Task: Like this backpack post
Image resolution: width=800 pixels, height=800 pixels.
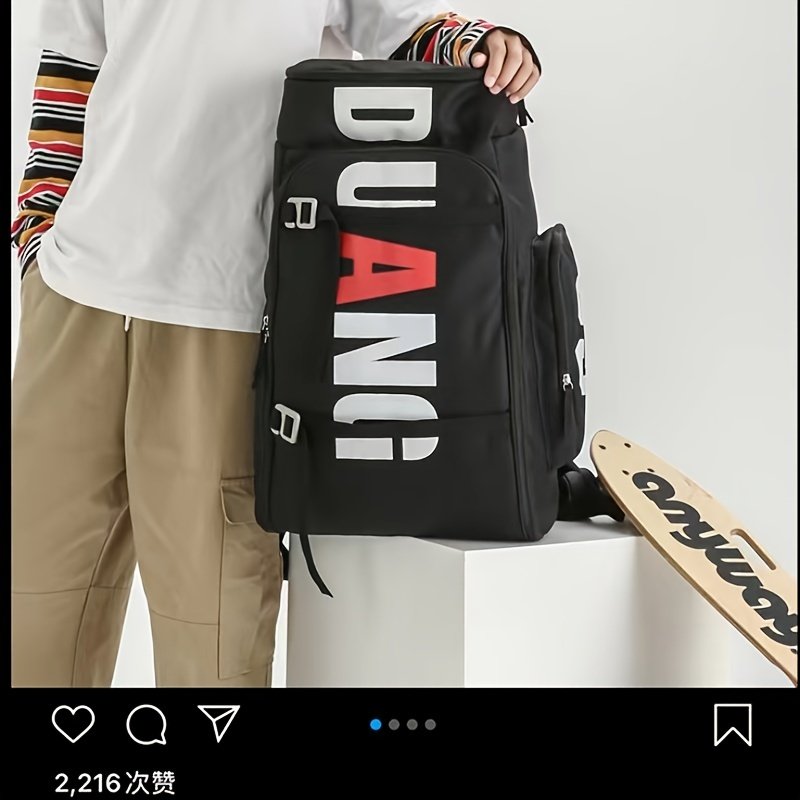Action: [72, 723]
